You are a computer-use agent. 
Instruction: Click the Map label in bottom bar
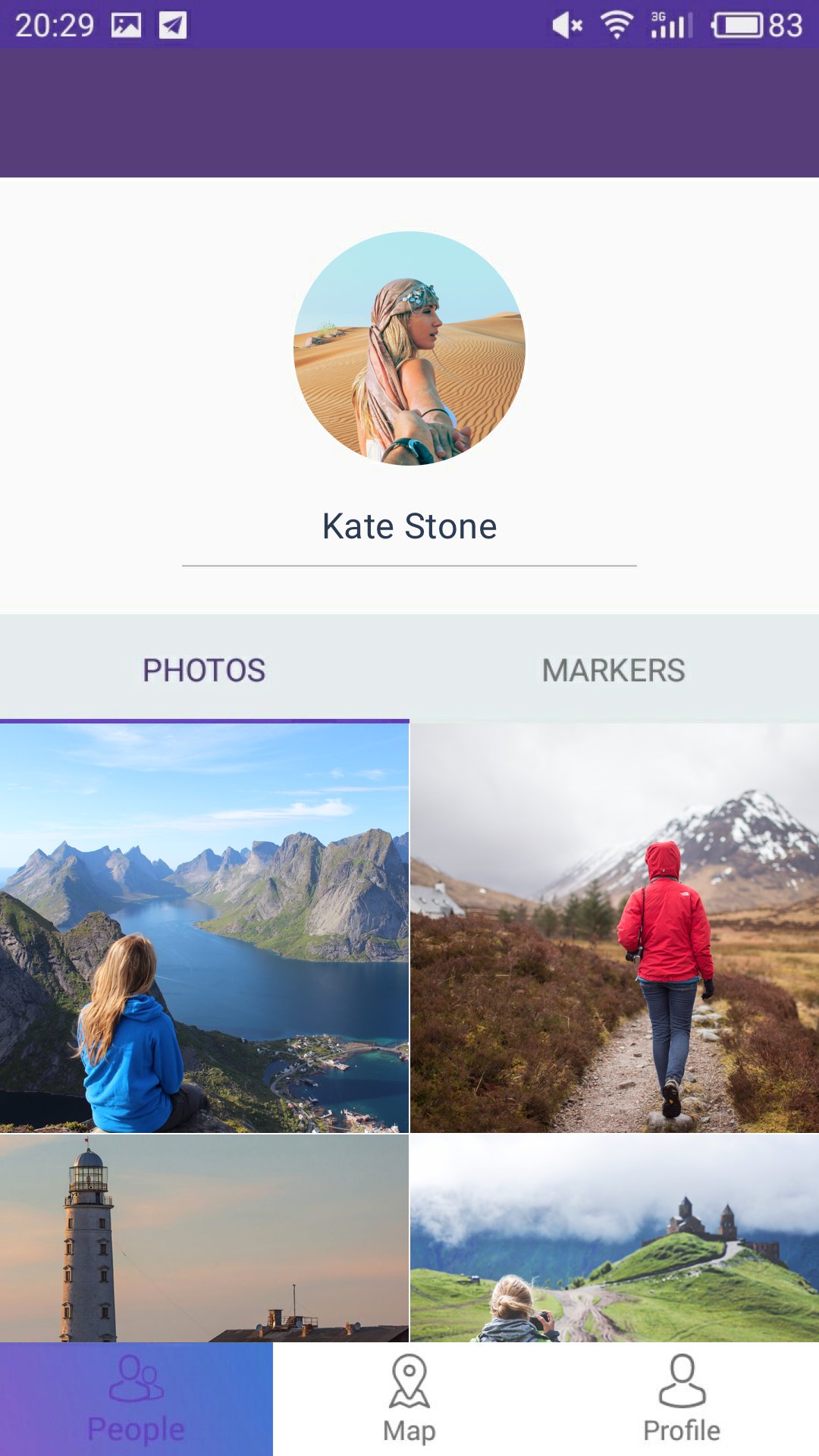409,1430
